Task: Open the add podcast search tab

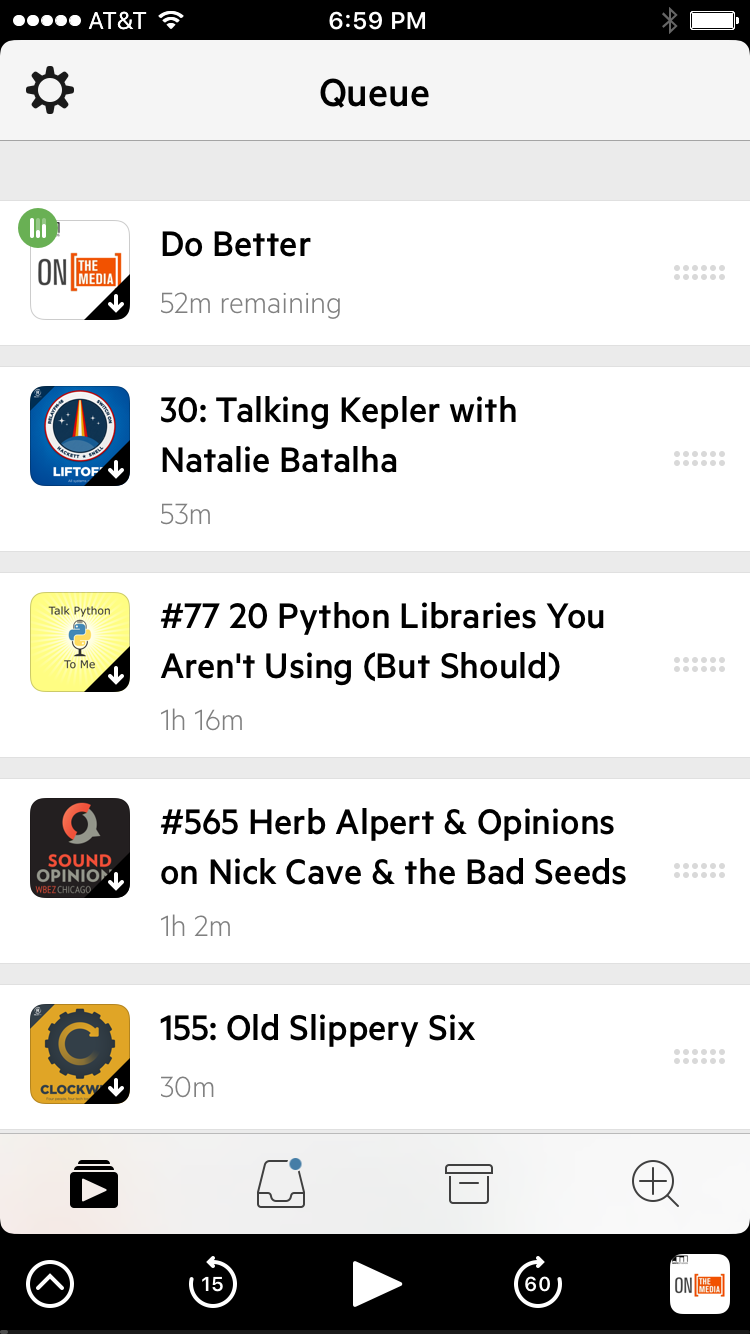Action: click(655, 1183)
